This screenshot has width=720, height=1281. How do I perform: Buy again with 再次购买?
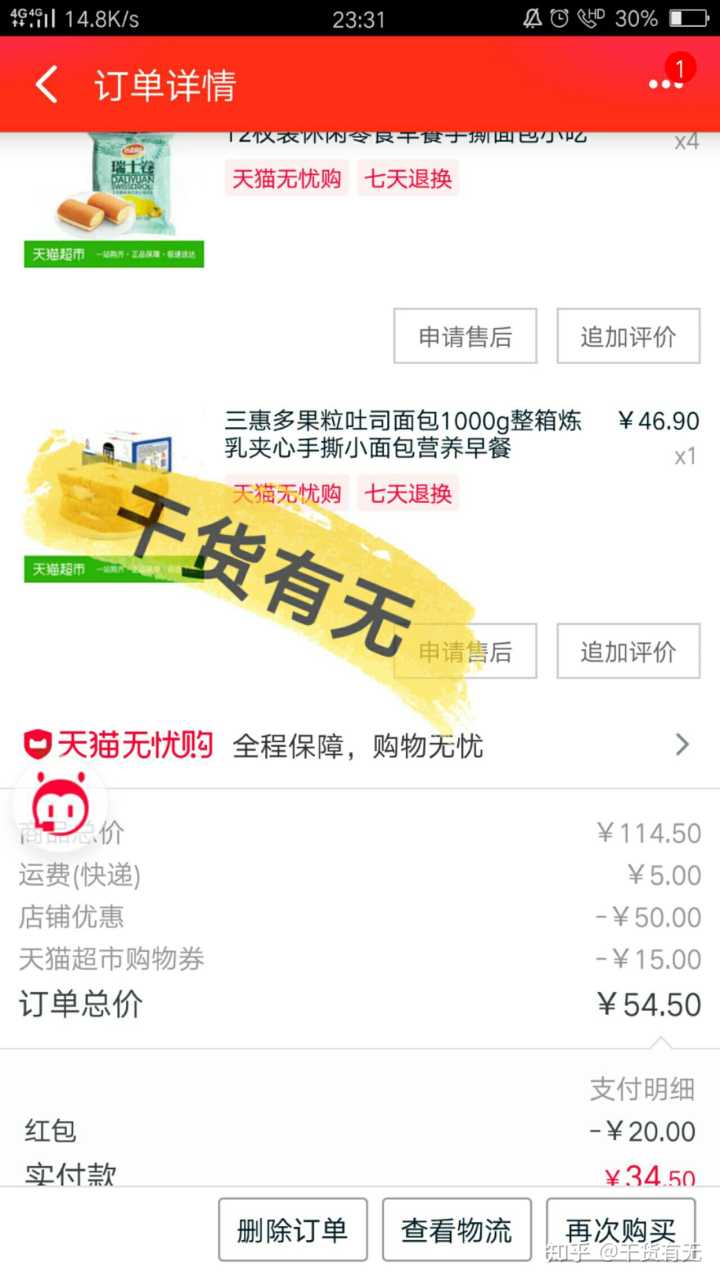620,1230
